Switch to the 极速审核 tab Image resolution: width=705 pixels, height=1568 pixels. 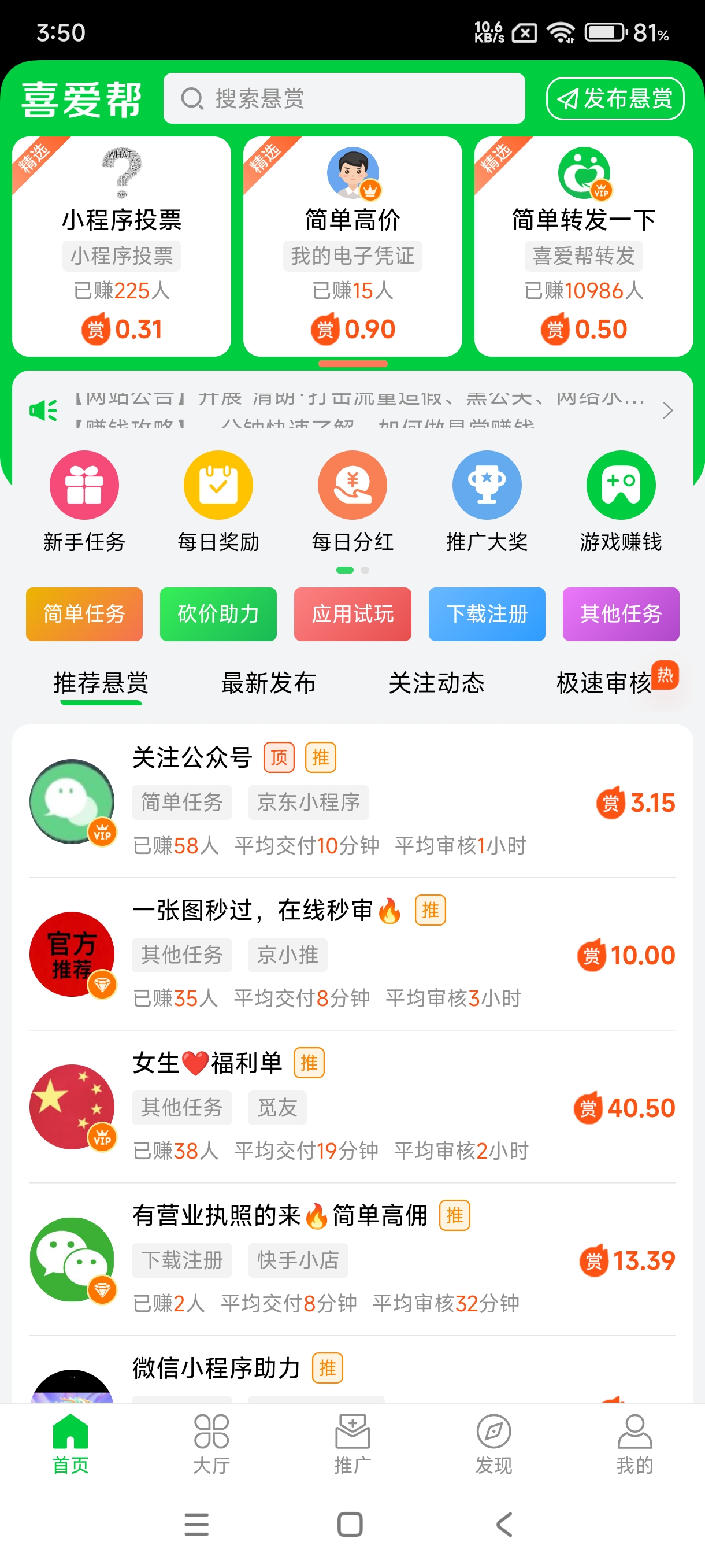click(x=603, y=683)
